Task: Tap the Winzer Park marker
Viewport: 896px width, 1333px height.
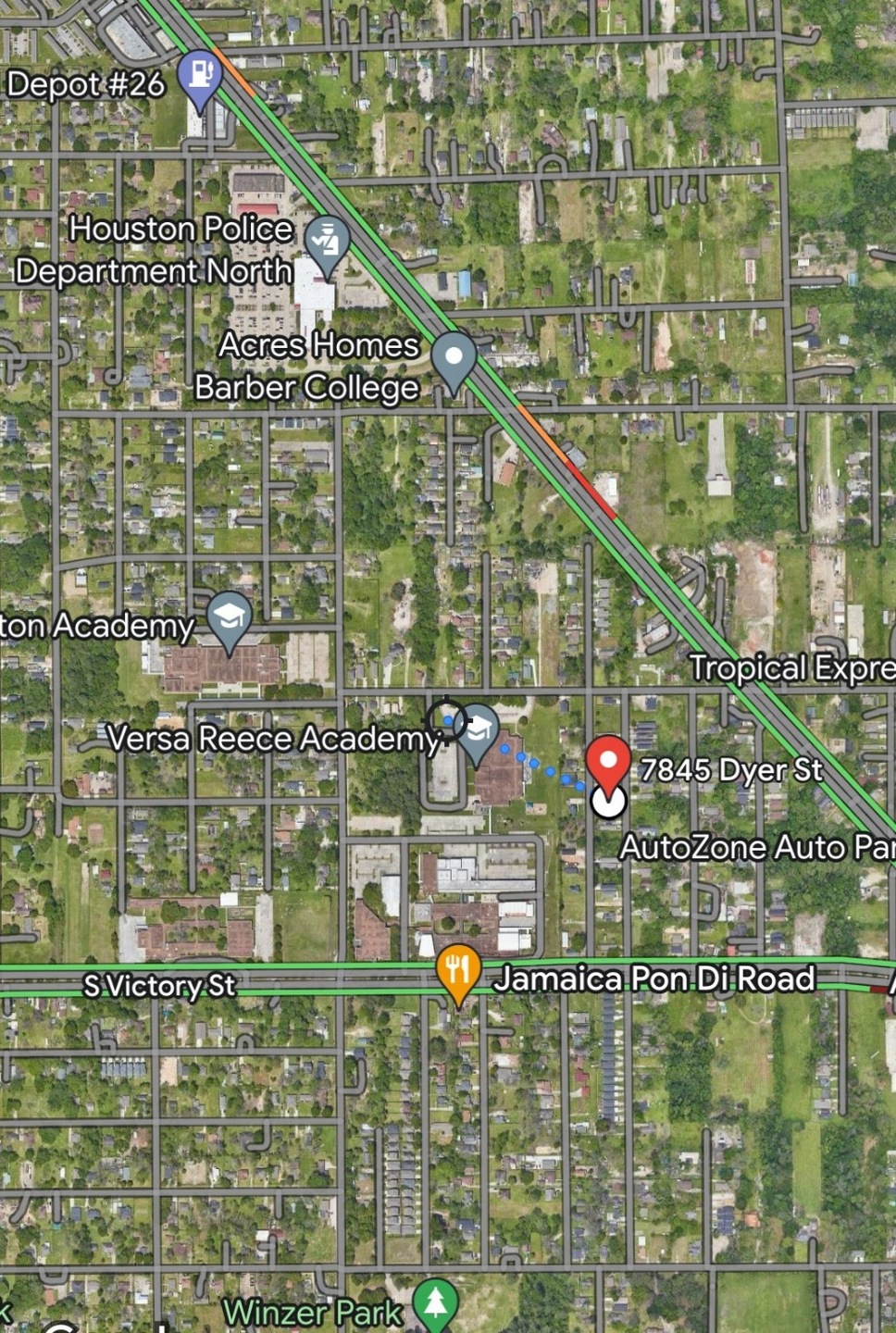Action: [435, 1303]
